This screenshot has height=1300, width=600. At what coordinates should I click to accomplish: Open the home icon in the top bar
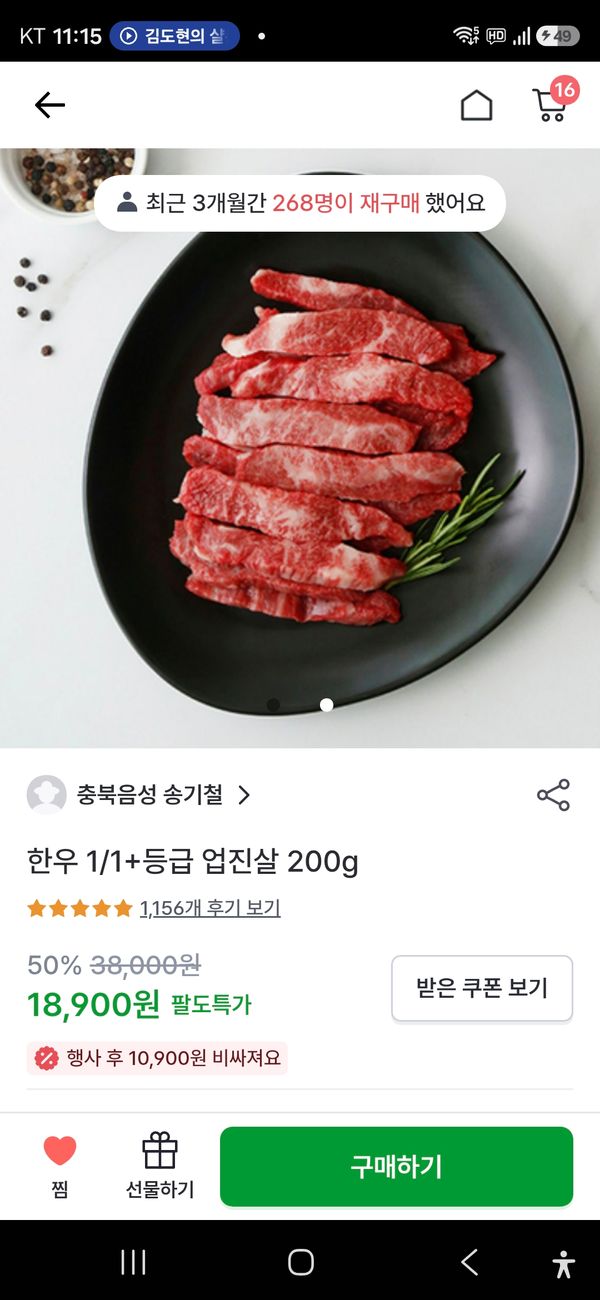coord(476,105)
